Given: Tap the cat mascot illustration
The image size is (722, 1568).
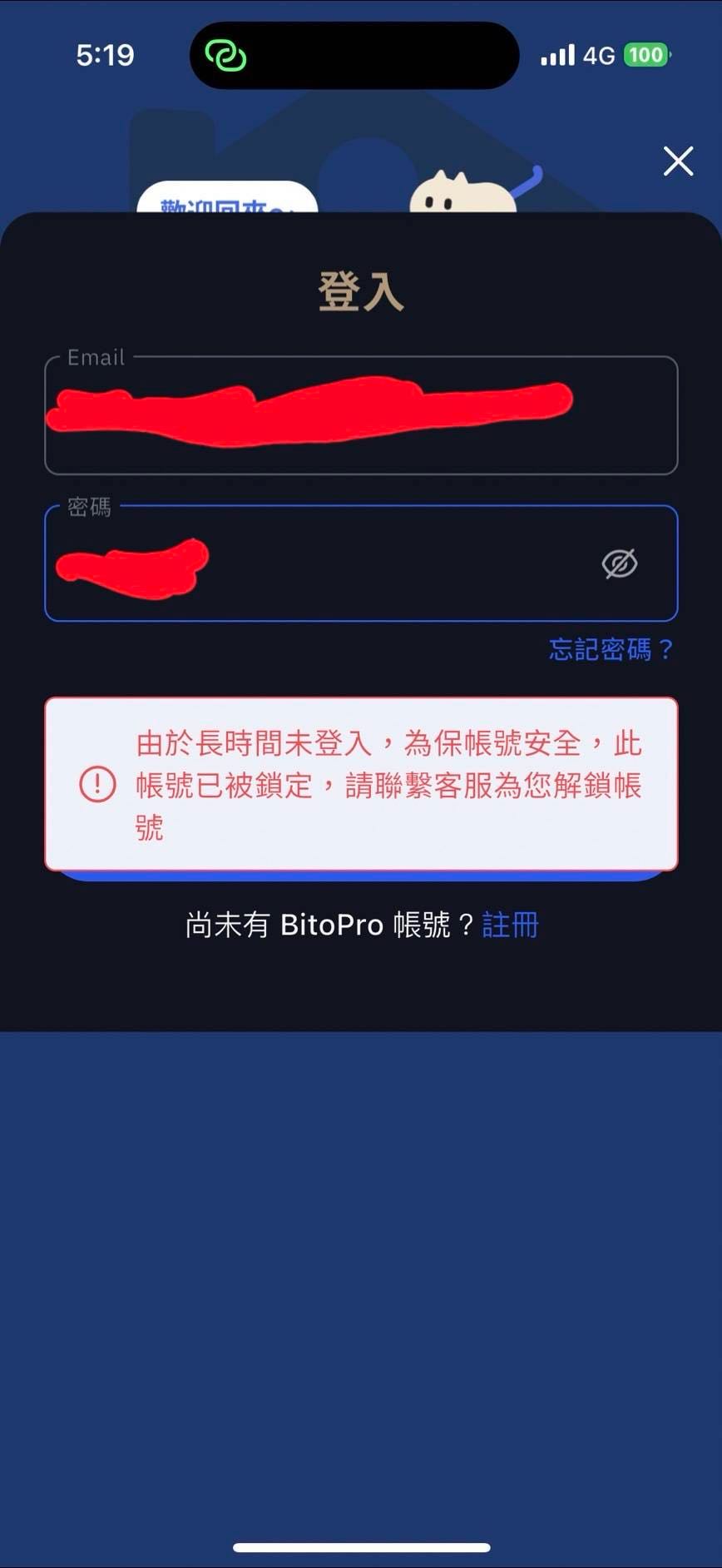Looking at the screenshot, I should 466,196.
